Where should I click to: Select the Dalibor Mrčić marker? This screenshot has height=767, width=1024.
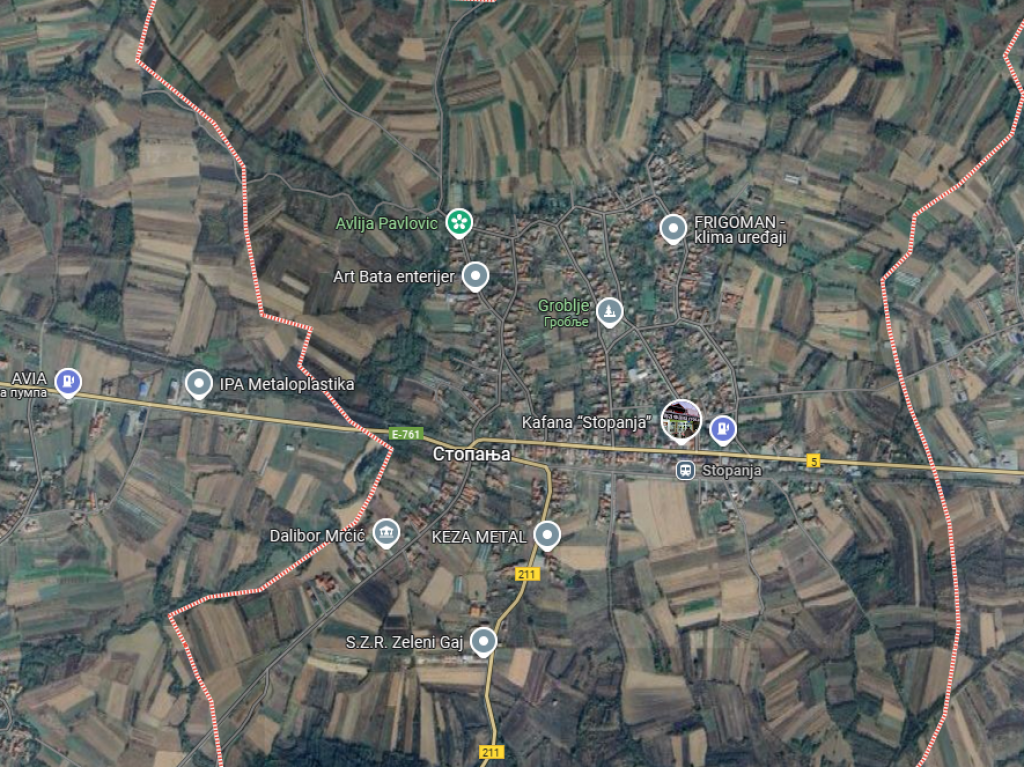[385, 533]
